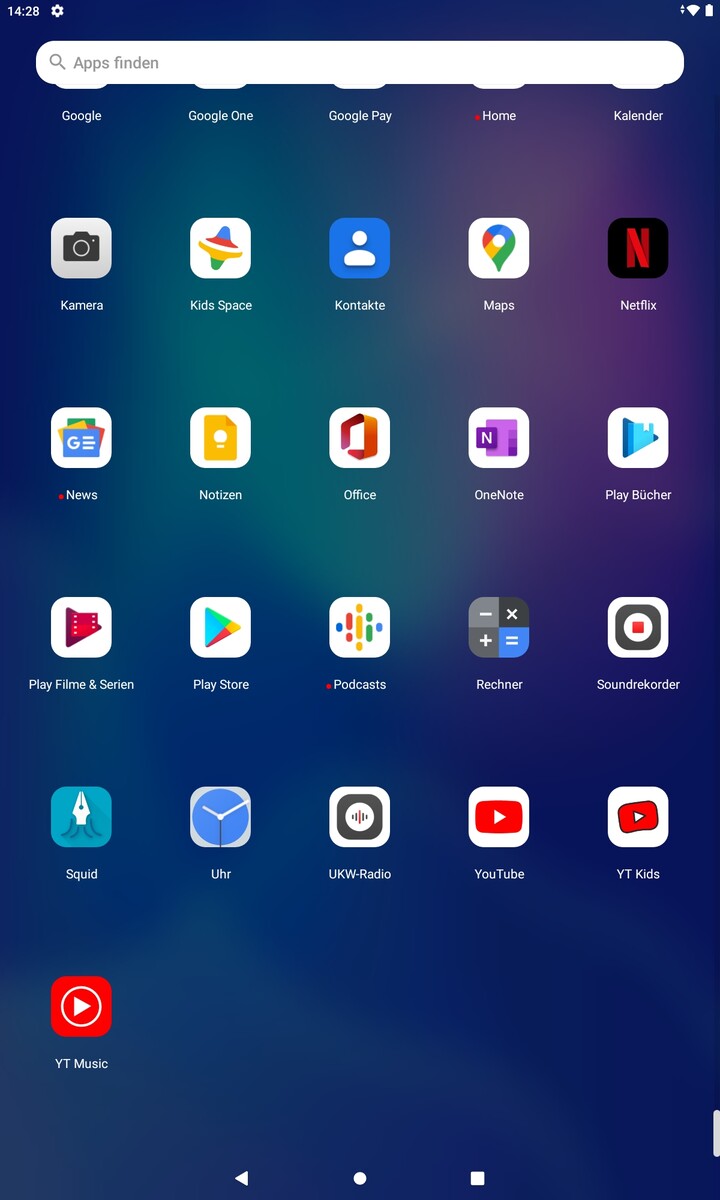The height and width of the screenshot is (1200, 720).
Task: Open Netflix
Action: (638, 248)
